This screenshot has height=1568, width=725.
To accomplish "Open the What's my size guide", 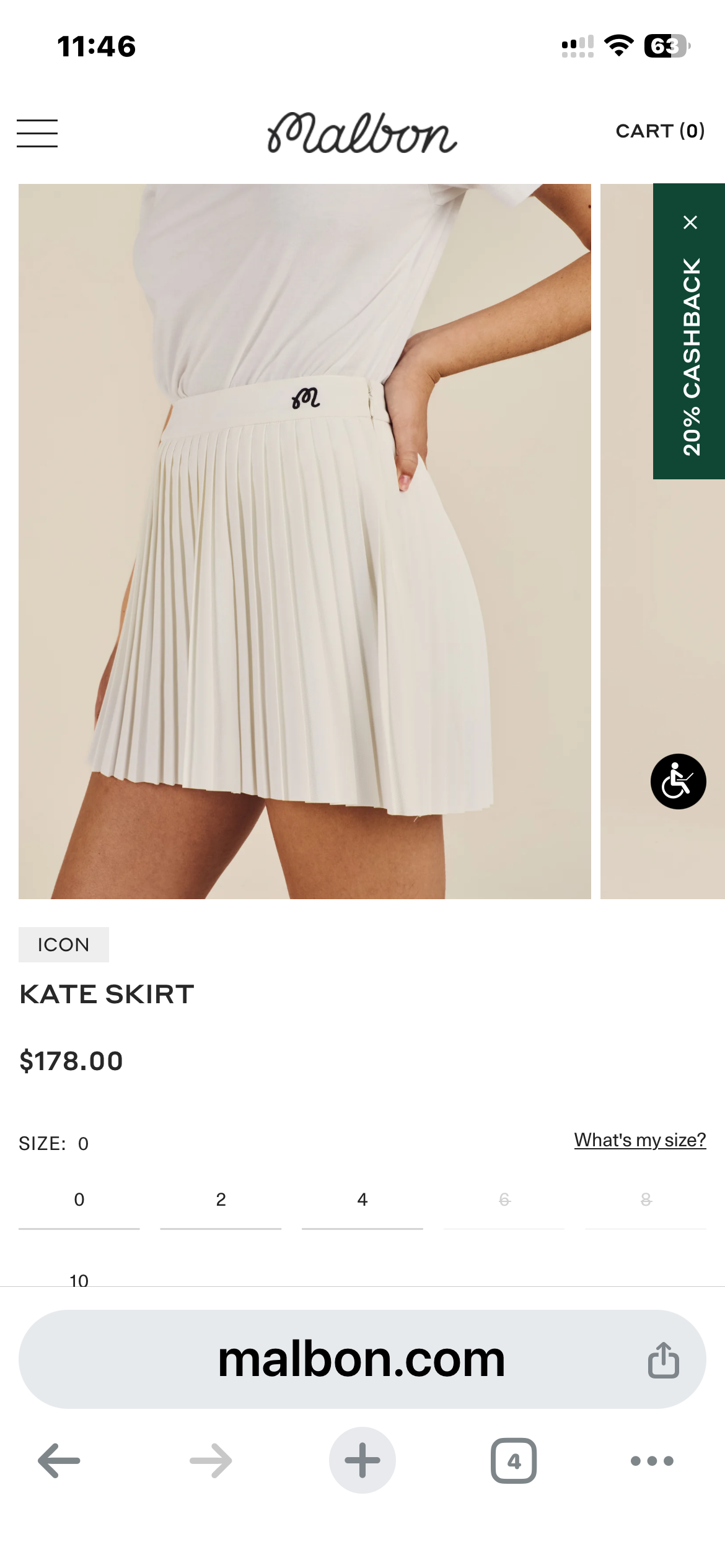I will [x=639, y=1140].
